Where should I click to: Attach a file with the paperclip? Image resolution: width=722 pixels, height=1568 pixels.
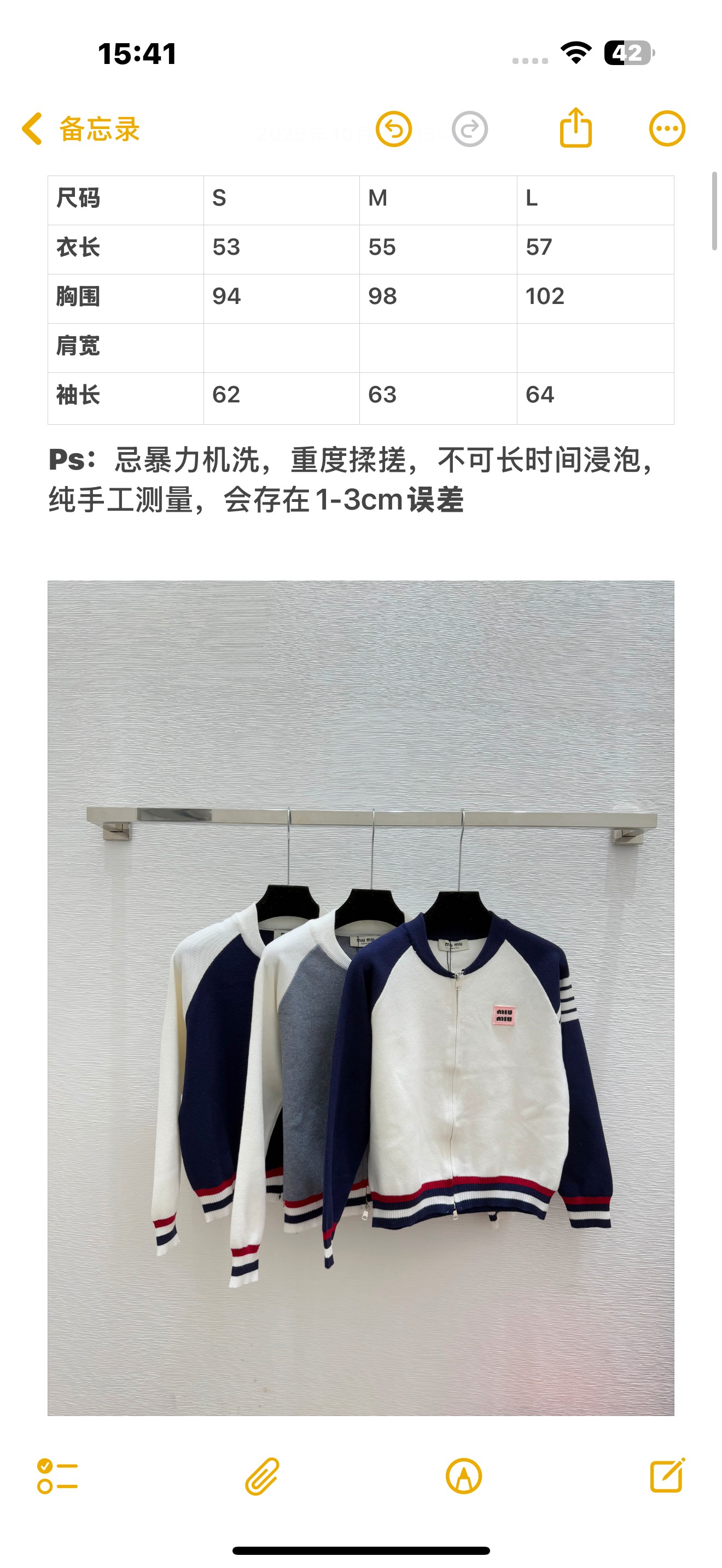point(262,1476)
